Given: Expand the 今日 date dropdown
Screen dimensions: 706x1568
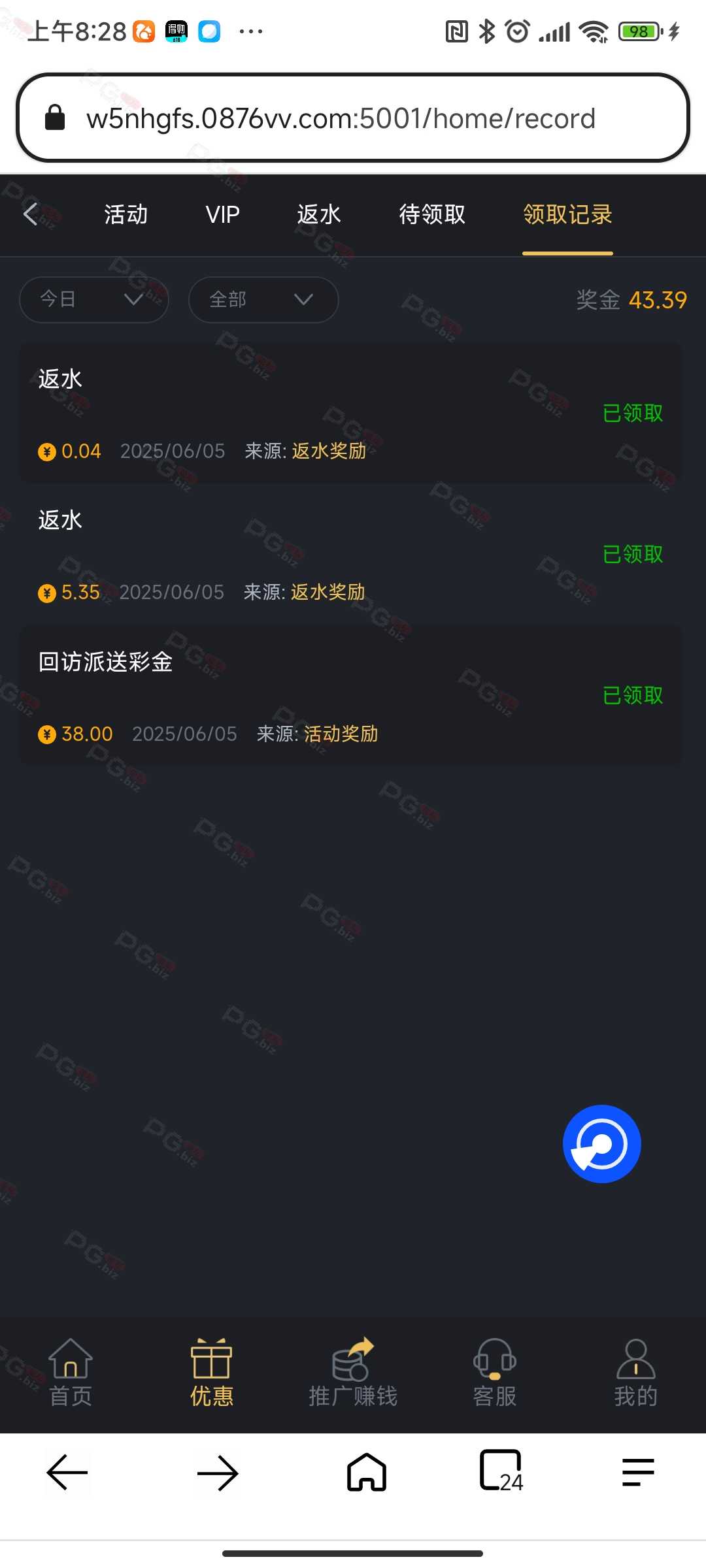Looking at the screenshot, I should (94, 300).
